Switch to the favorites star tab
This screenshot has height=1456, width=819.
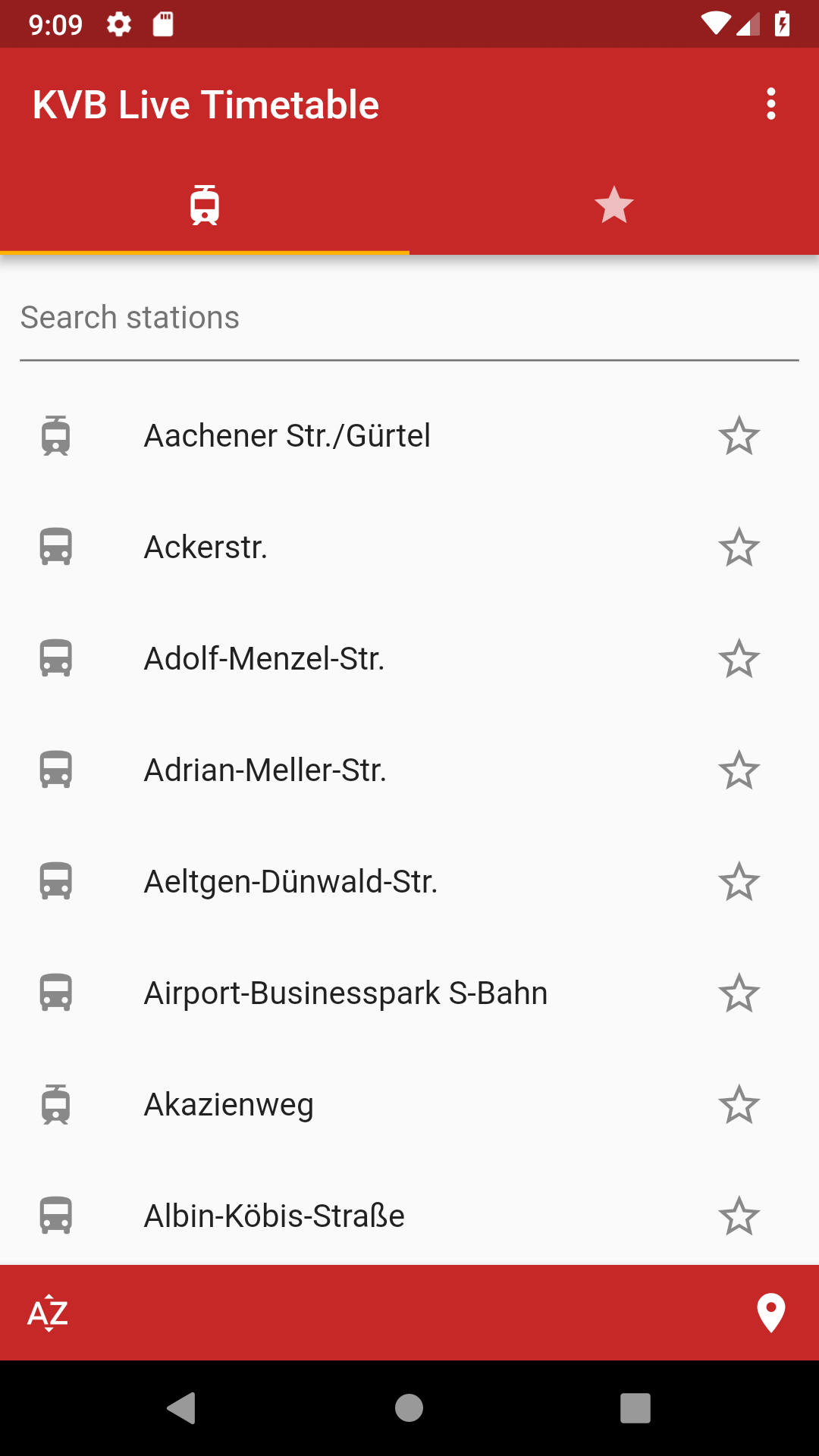coord(613,205)
